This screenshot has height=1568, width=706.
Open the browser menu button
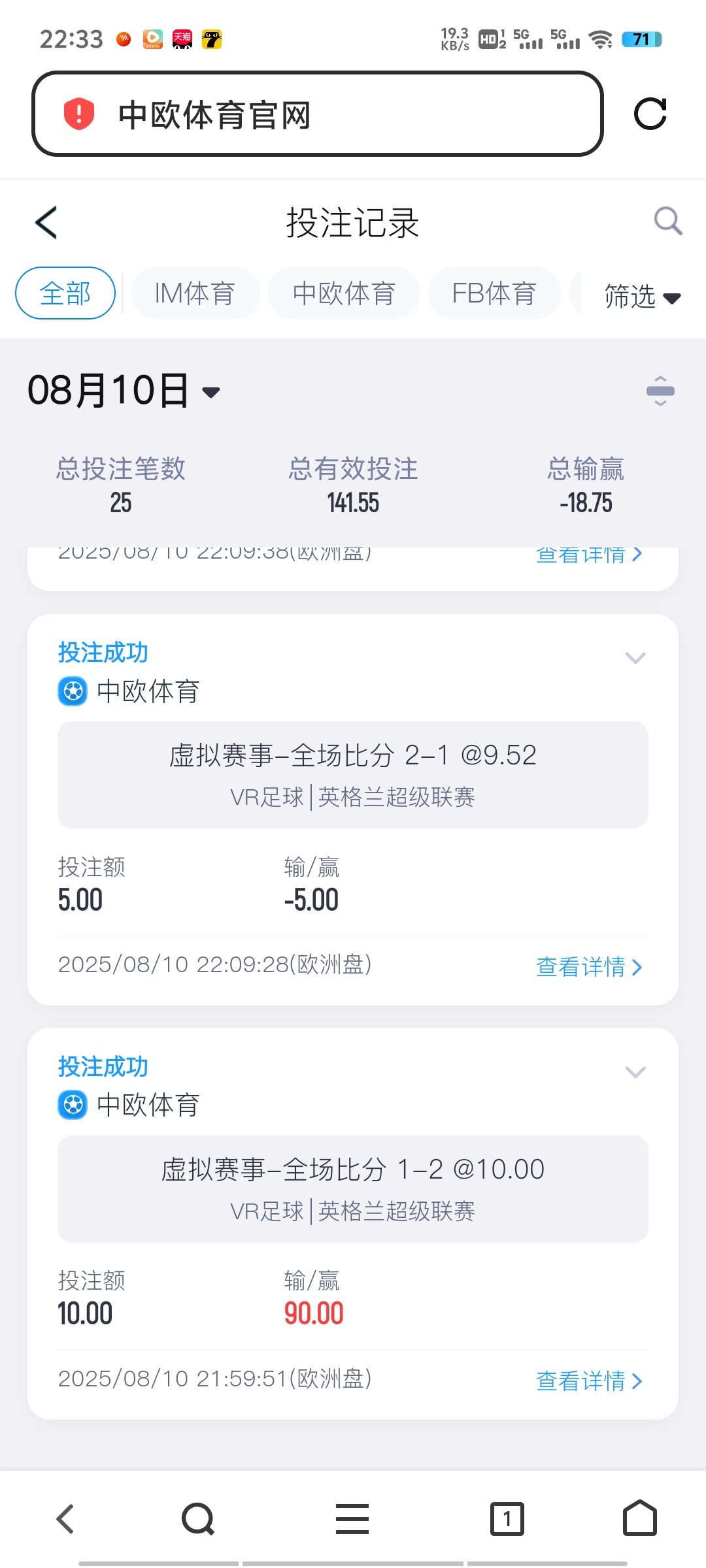click(352, 1518)
